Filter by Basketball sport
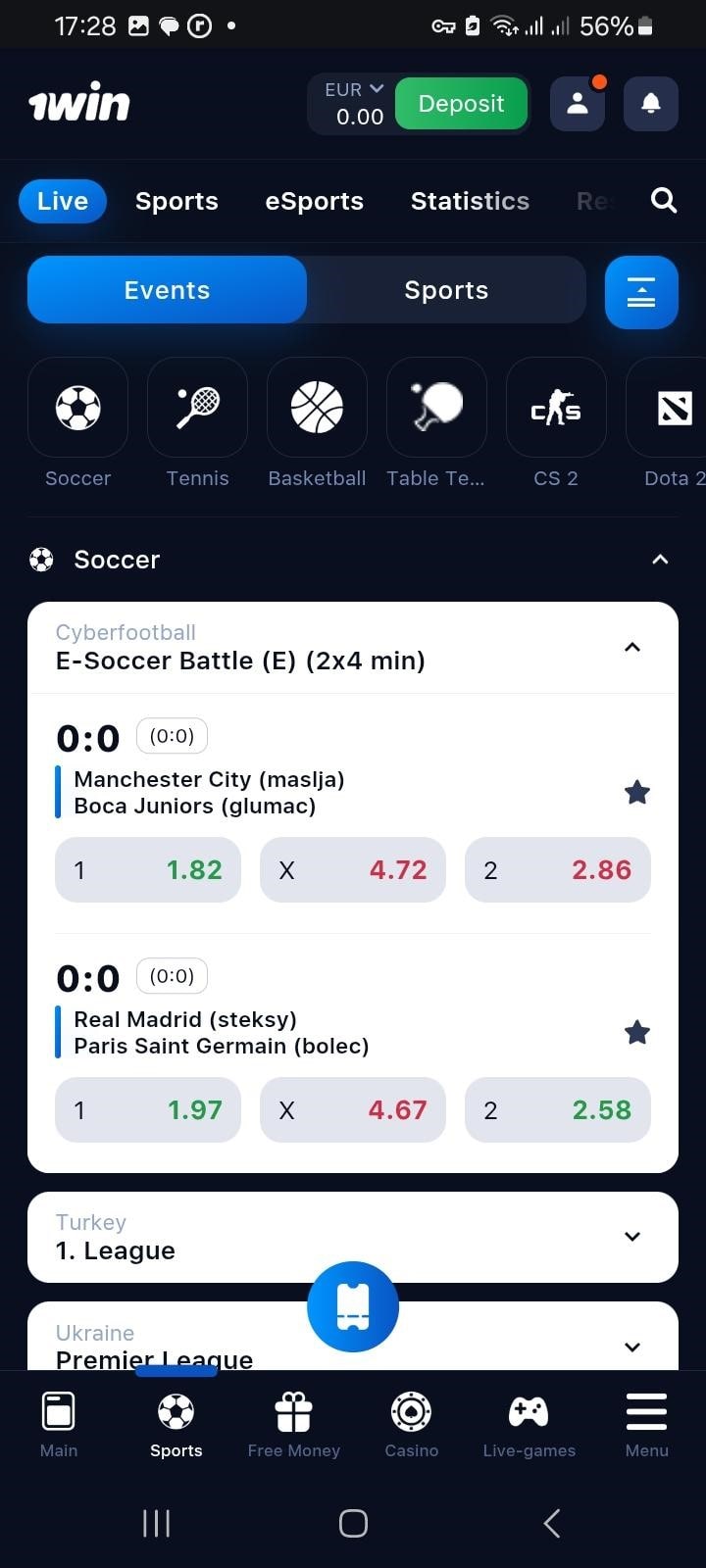This screenshot has height=1568, width=706. point(317,423)
